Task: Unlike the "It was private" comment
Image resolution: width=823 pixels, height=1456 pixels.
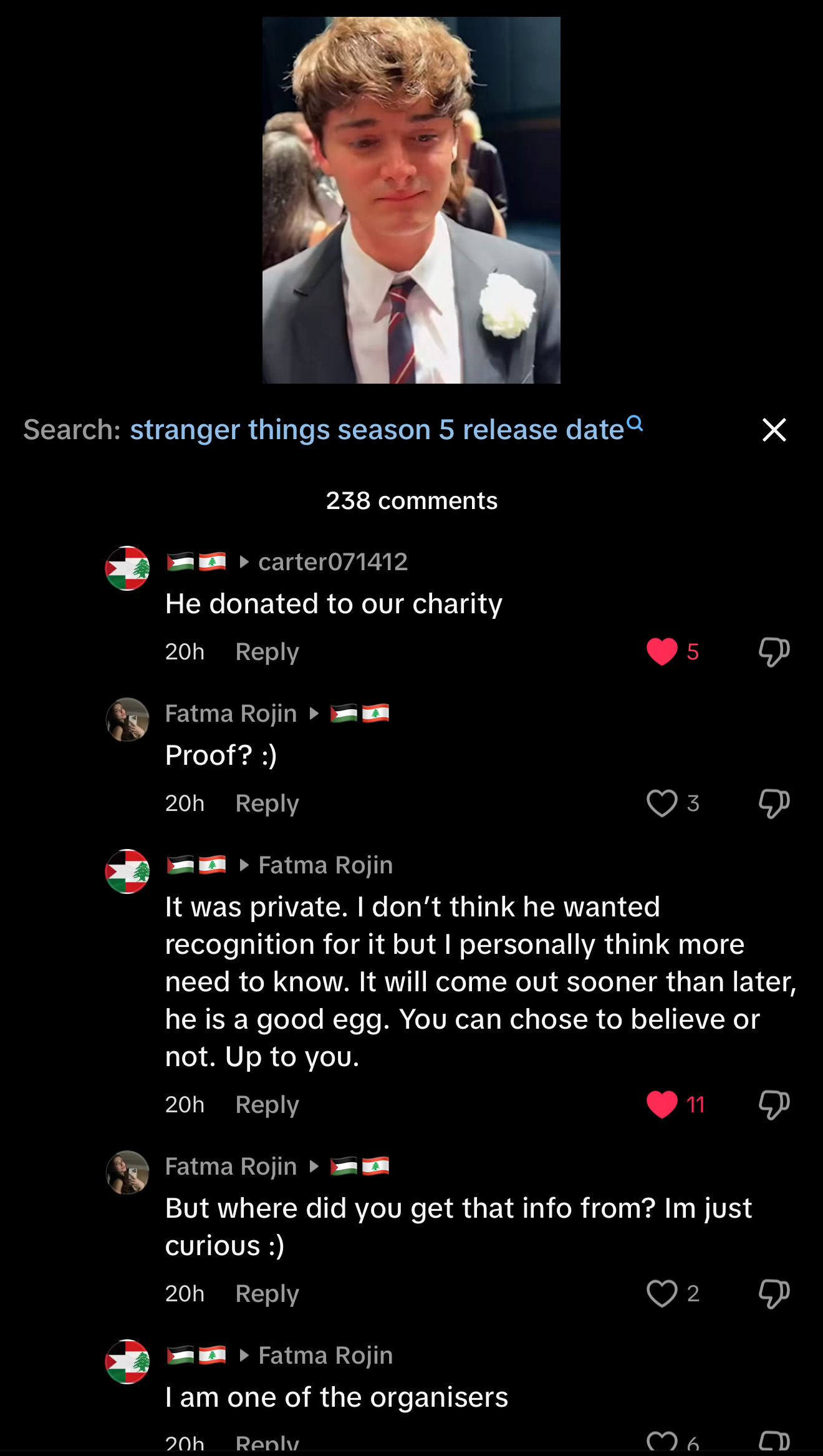Action: tap(662, 1105)
